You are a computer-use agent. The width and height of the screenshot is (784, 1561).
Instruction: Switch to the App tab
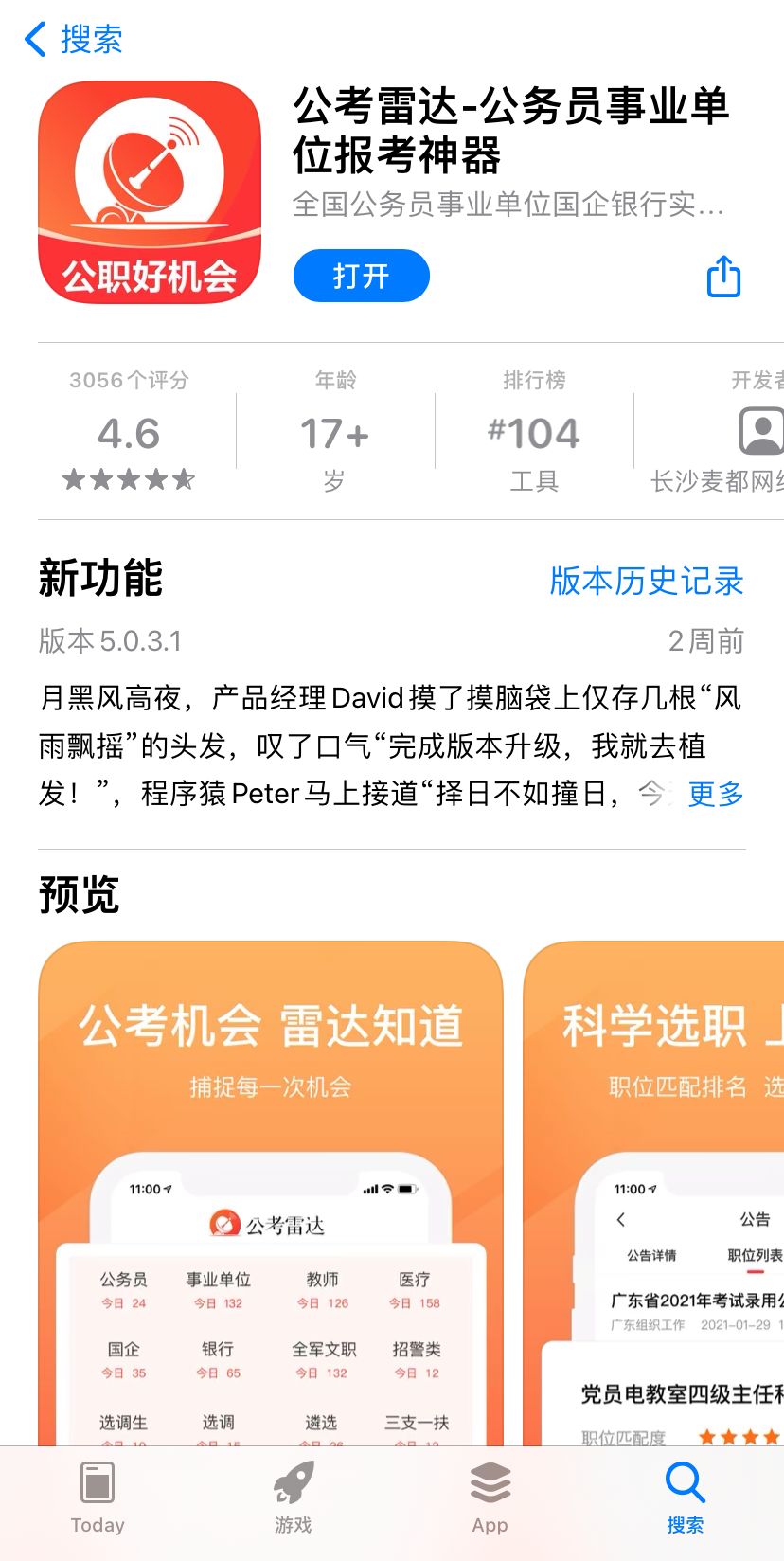(490, 1497)
